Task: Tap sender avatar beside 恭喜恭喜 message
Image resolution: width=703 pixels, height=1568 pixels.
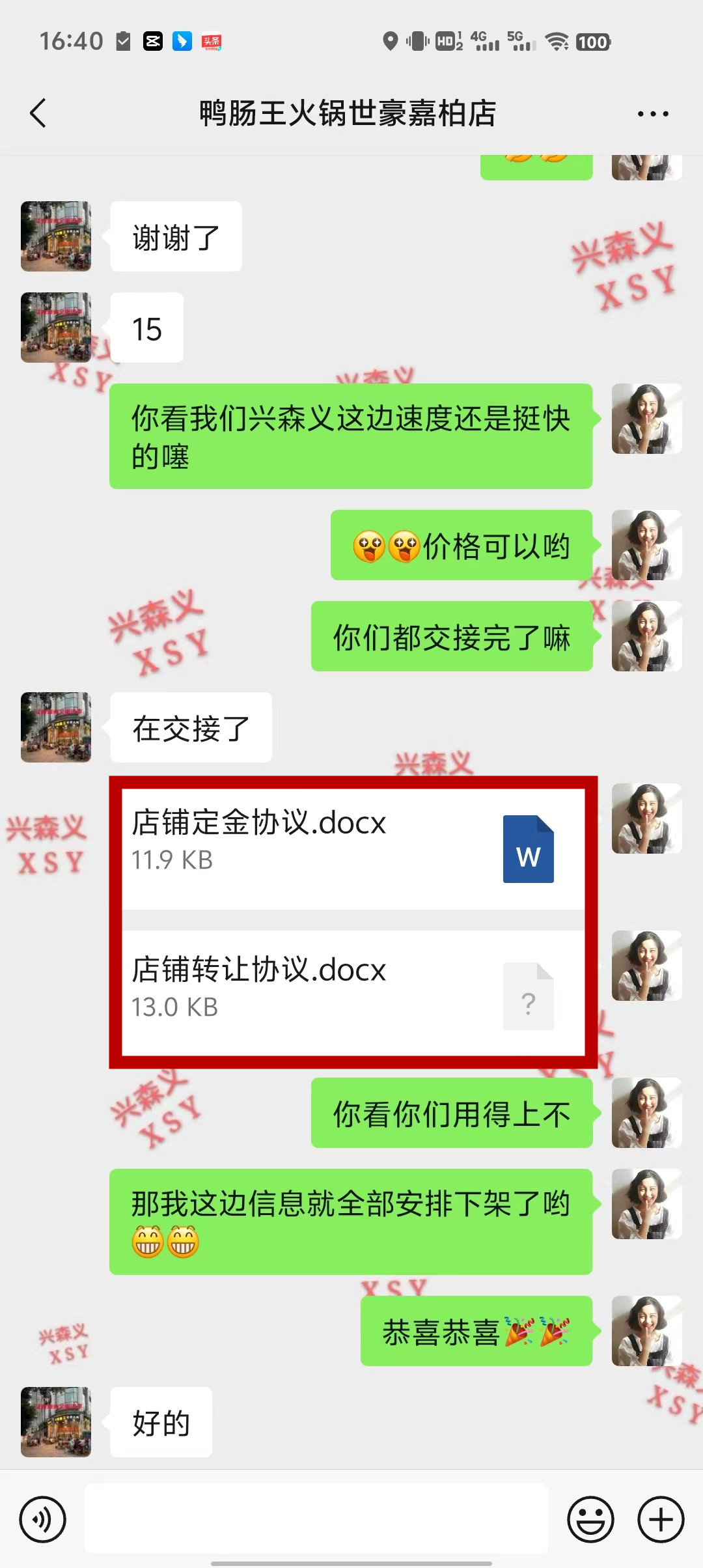Action: [x=646, y=1331]
